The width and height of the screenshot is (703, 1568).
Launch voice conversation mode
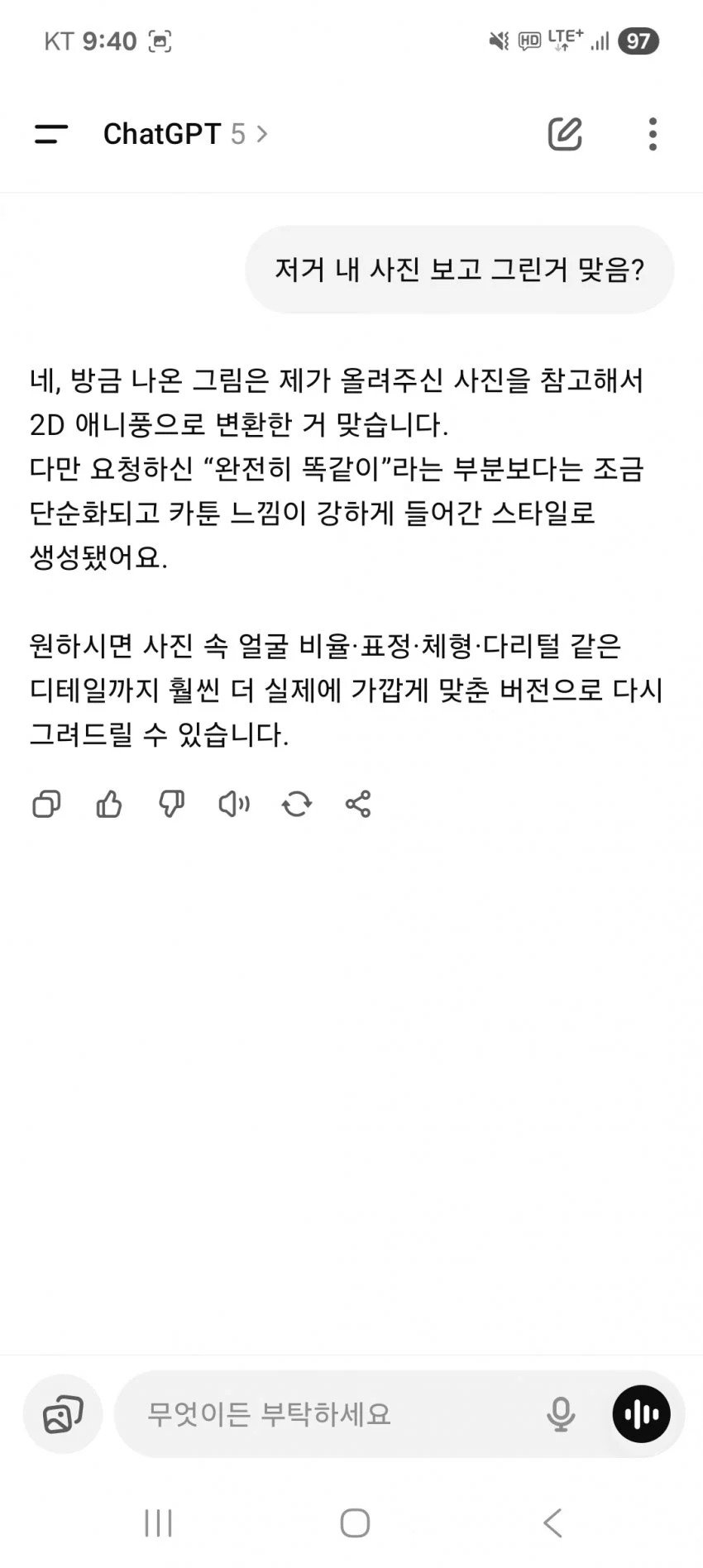click(x=641, y=1414)
